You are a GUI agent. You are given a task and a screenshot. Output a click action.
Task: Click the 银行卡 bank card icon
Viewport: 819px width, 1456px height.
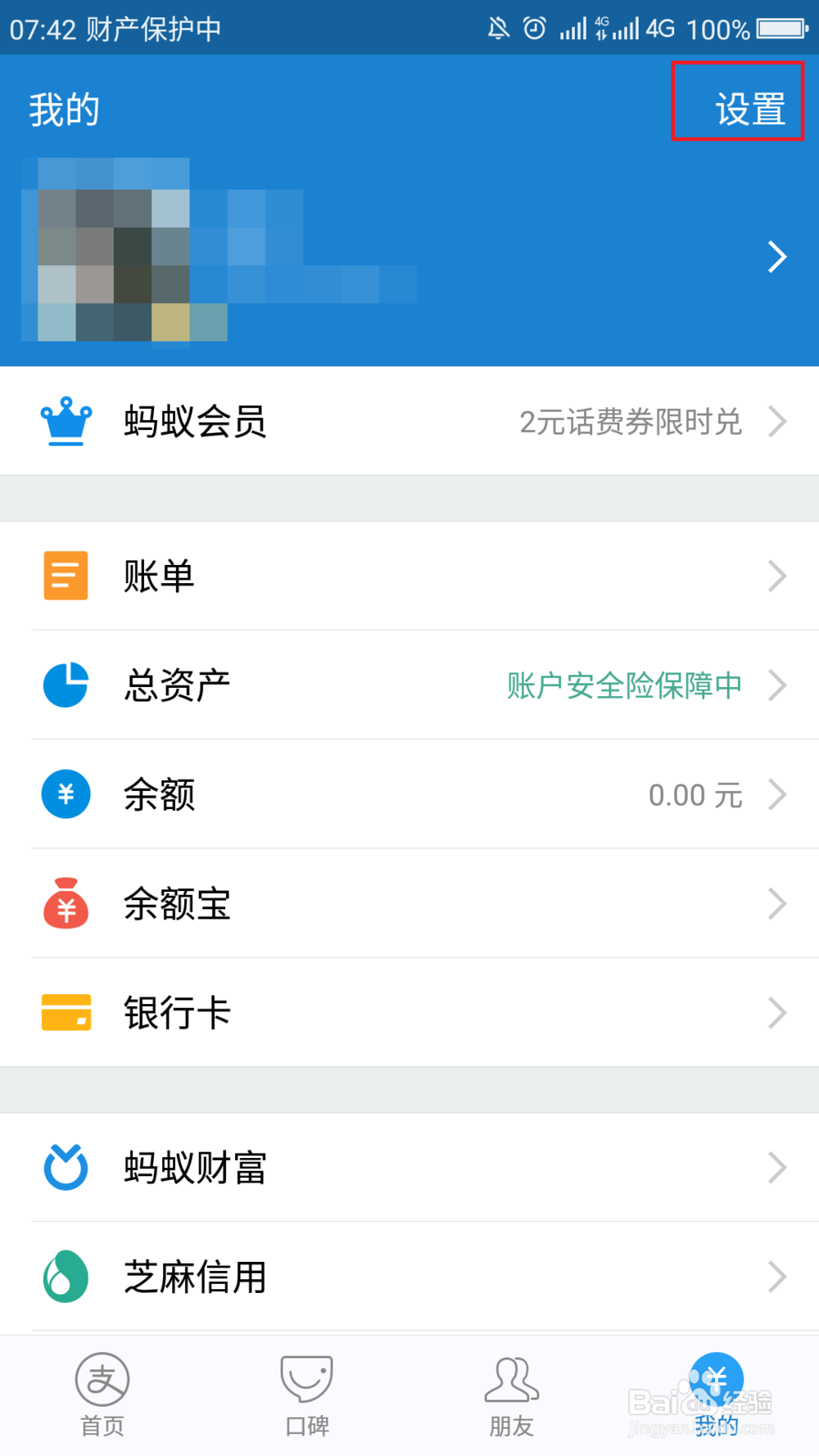point(66,1013)
